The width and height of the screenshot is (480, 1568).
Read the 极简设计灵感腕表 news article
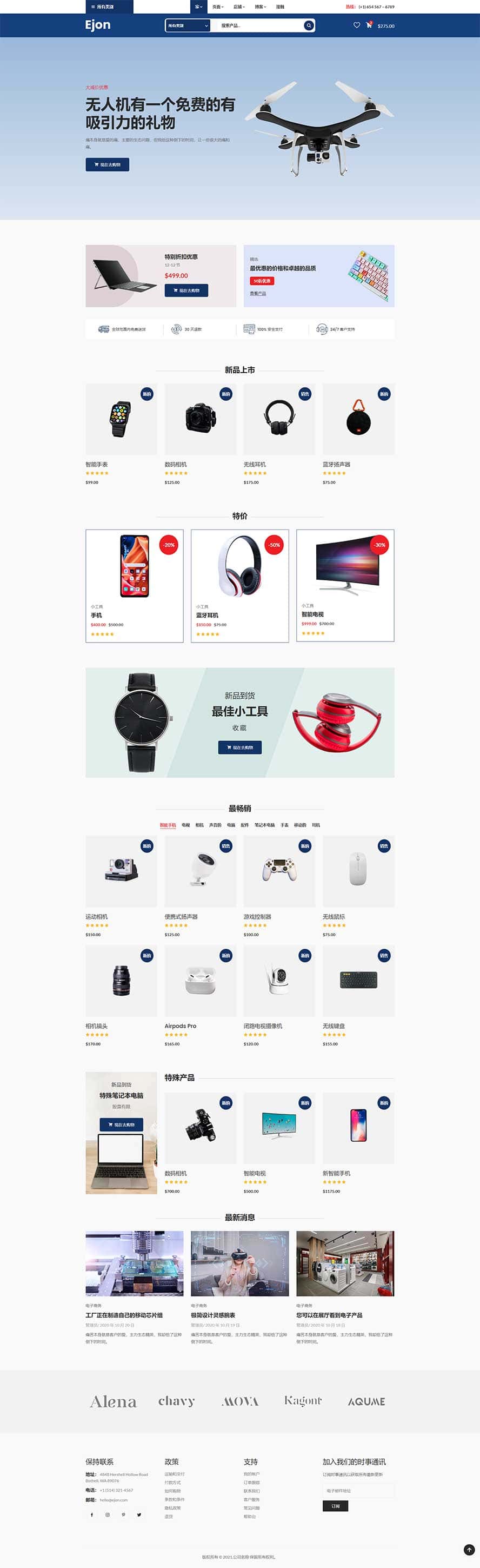213,1315
